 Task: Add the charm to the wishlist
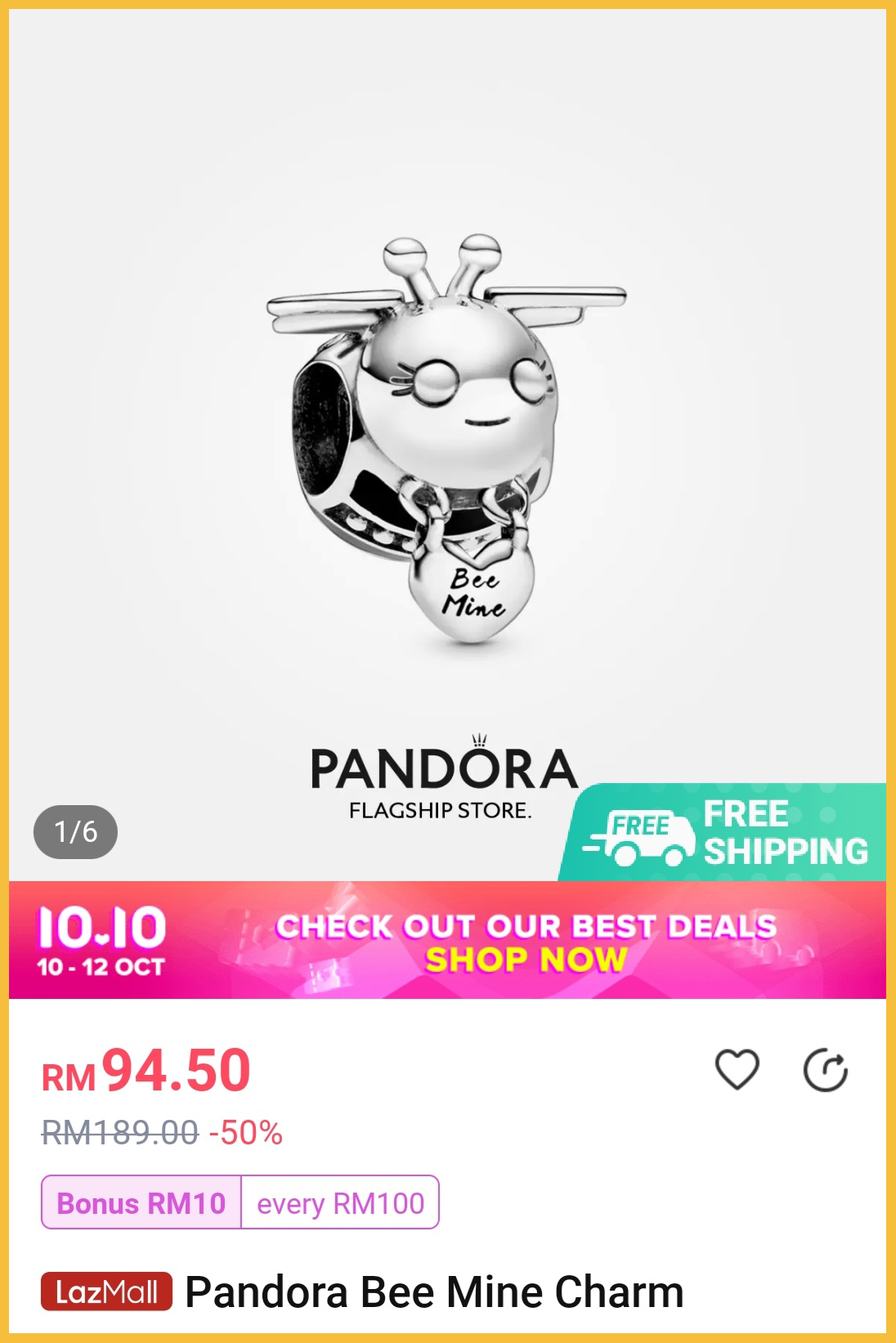pyautogui.click(x=737, y=1069)
